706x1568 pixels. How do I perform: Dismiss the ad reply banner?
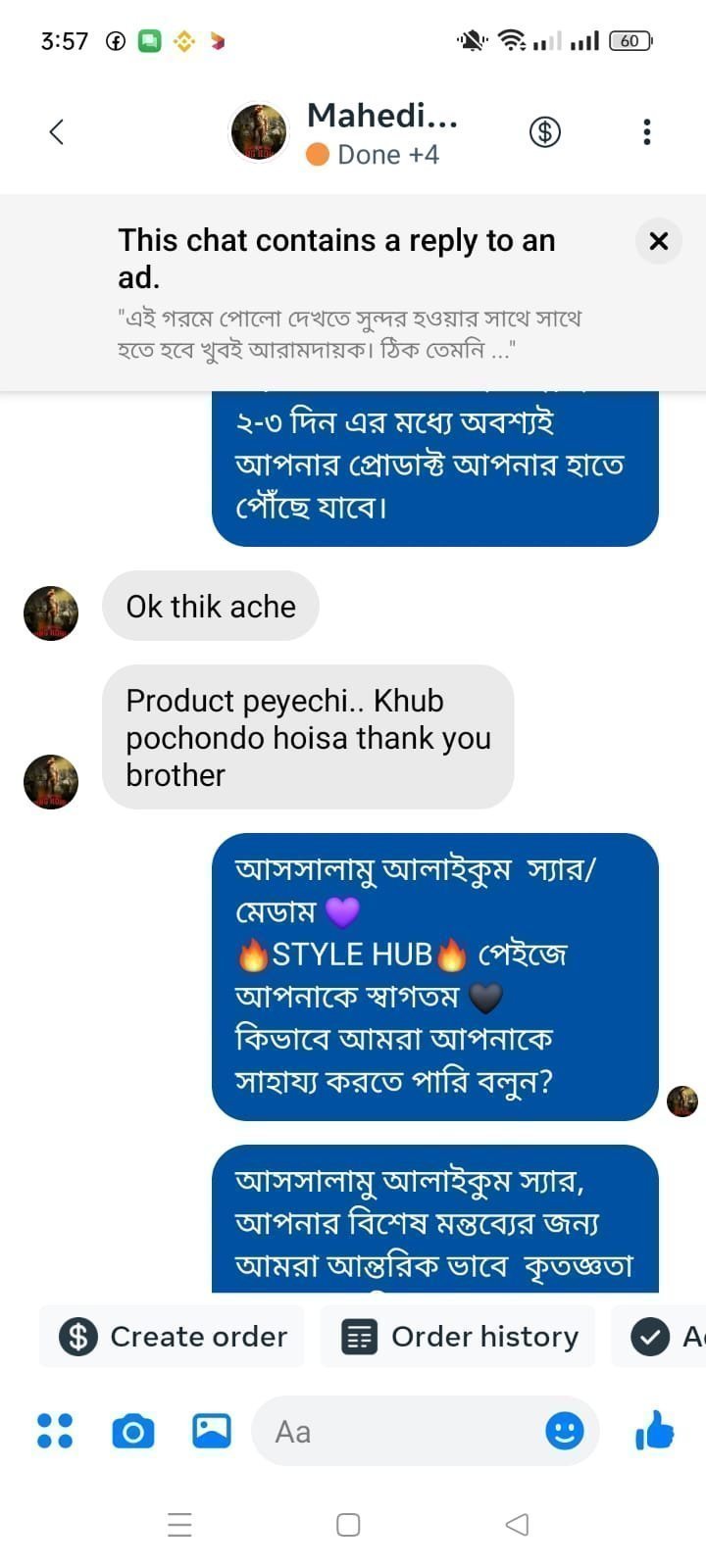(x=659, y=241)
